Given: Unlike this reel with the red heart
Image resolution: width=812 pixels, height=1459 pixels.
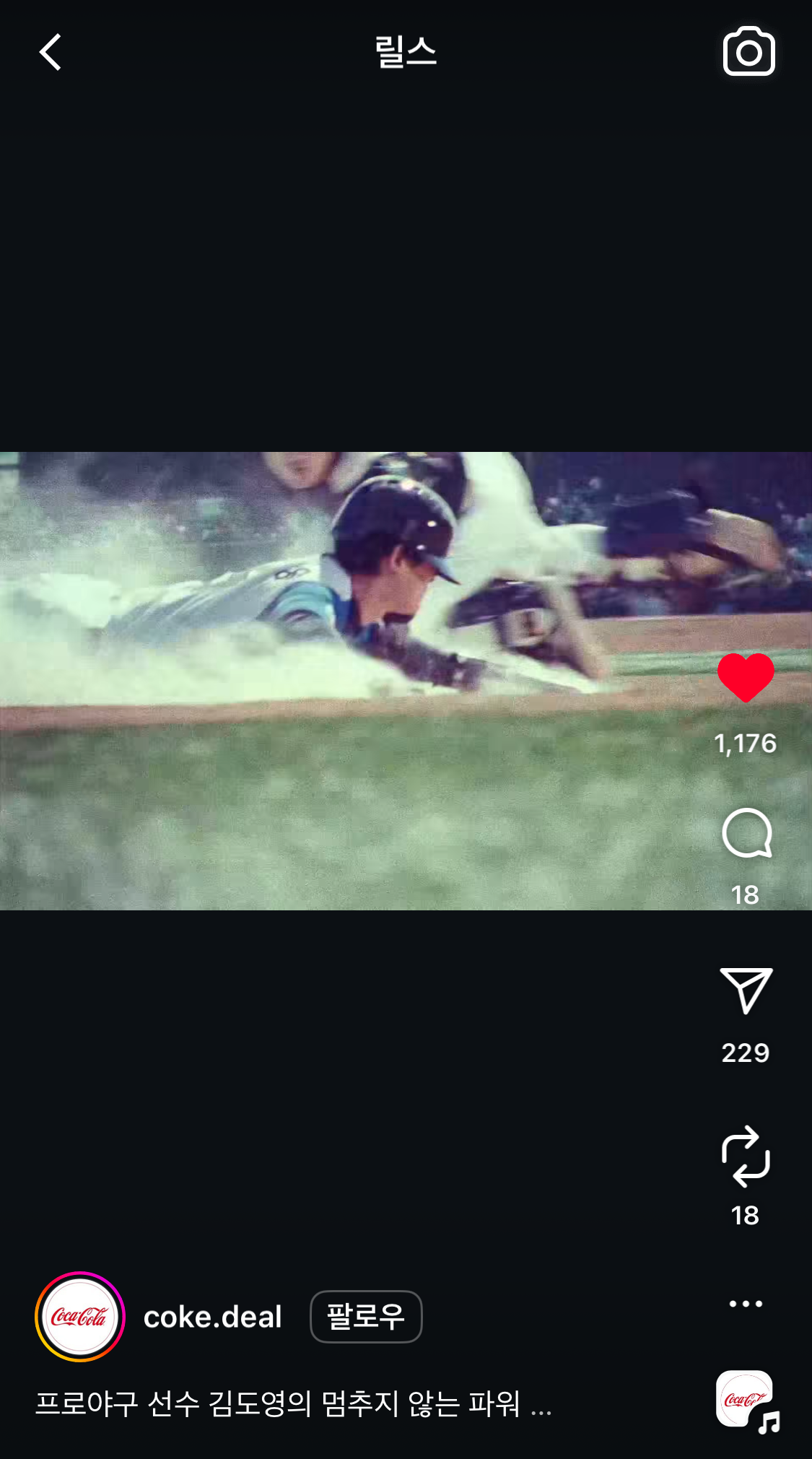Looking at the screenshot, I should click(x=745, y=677).
